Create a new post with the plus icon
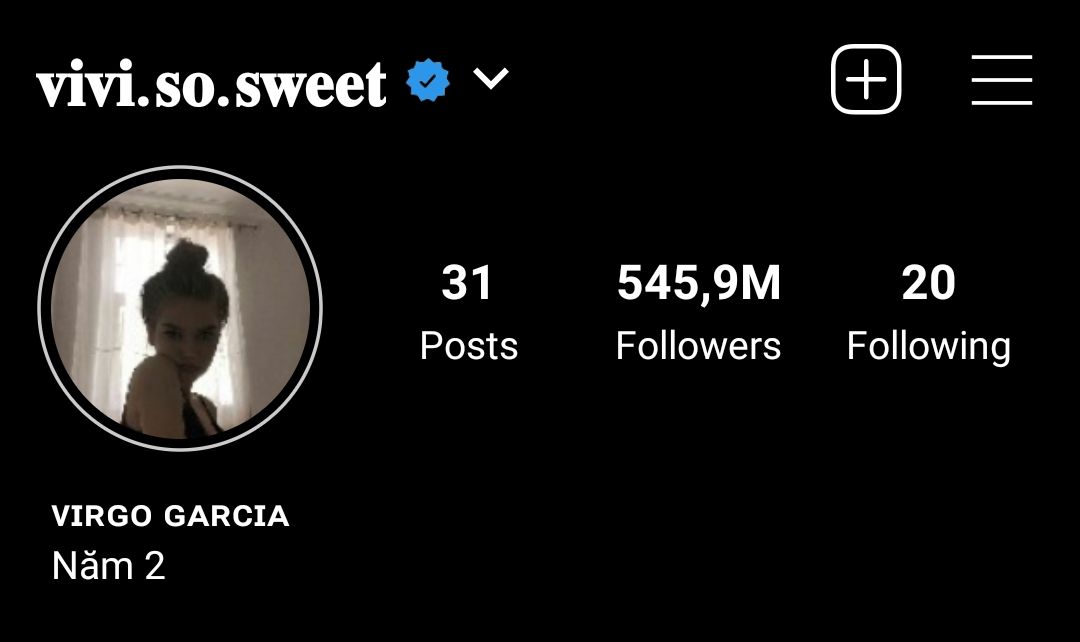 click(x=866, y=80)
